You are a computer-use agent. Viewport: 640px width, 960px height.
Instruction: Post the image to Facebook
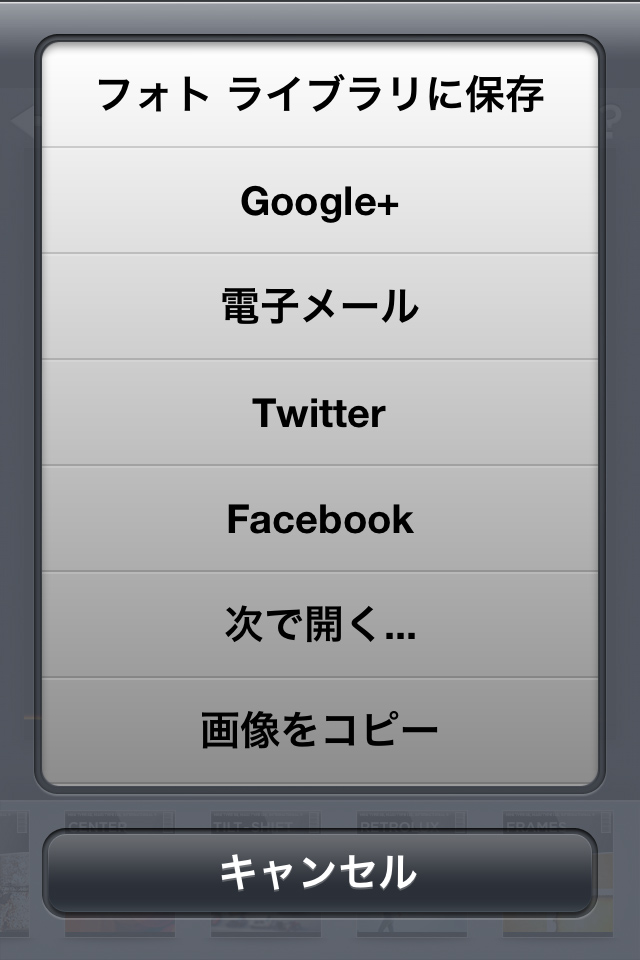[320, 519]
